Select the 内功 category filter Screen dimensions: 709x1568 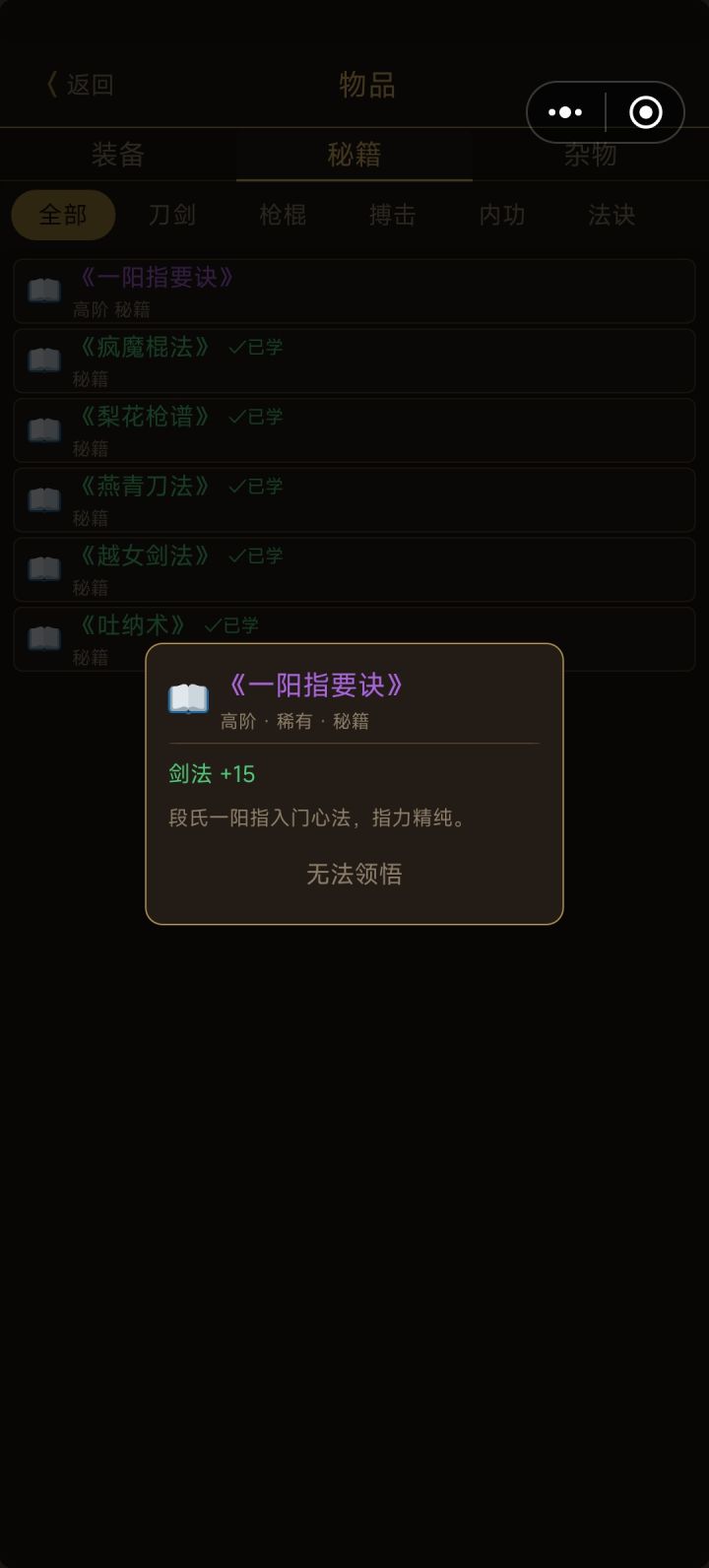point(503,215)
